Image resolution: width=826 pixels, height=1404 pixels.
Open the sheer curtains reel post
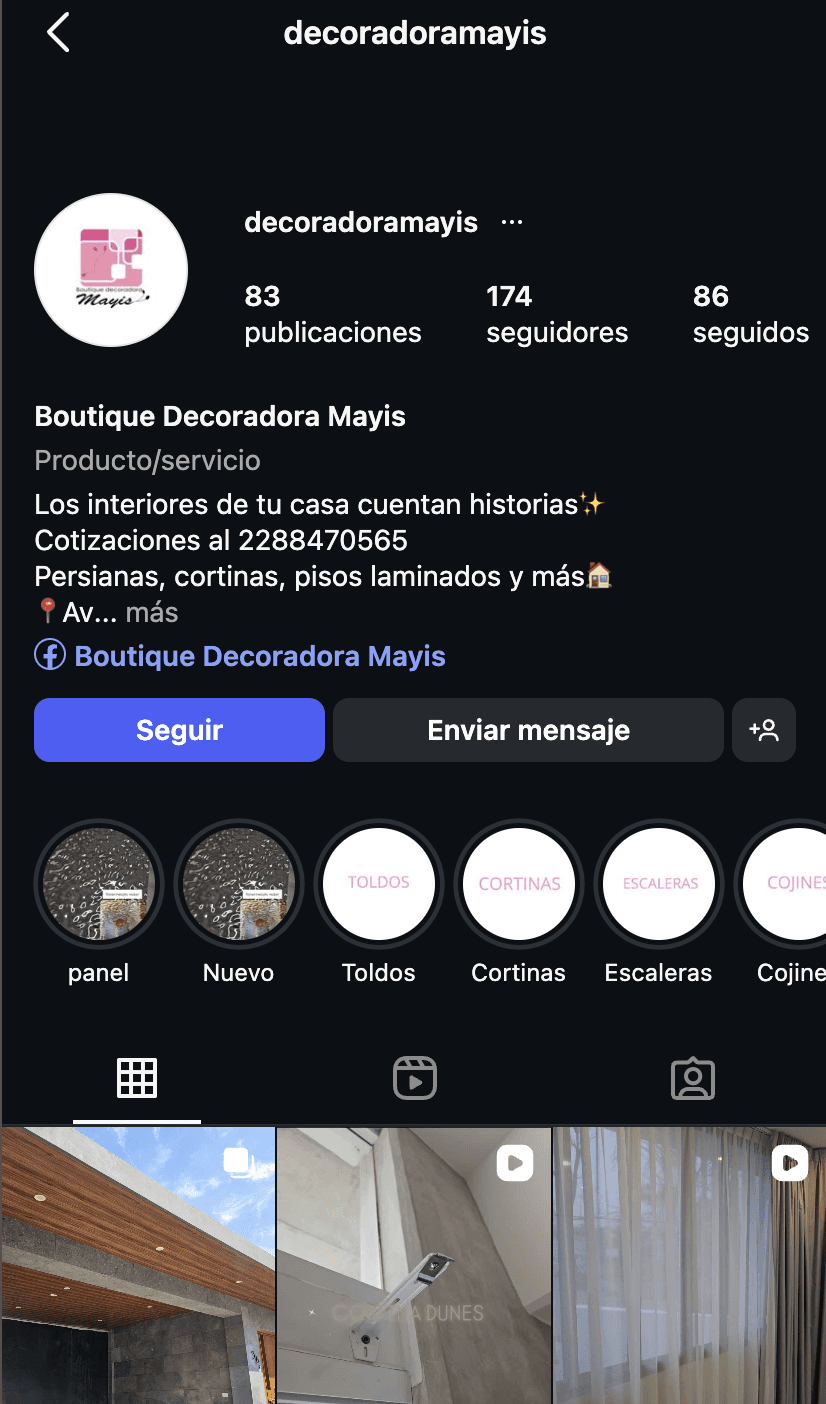coord(690,1265)
